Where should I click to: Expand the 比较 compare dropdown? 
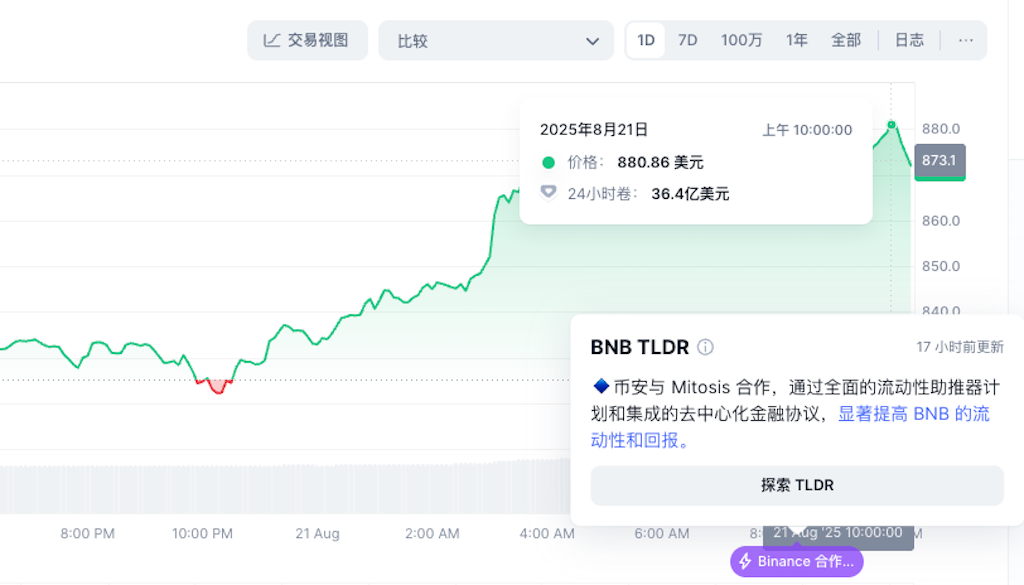point(496,41)
